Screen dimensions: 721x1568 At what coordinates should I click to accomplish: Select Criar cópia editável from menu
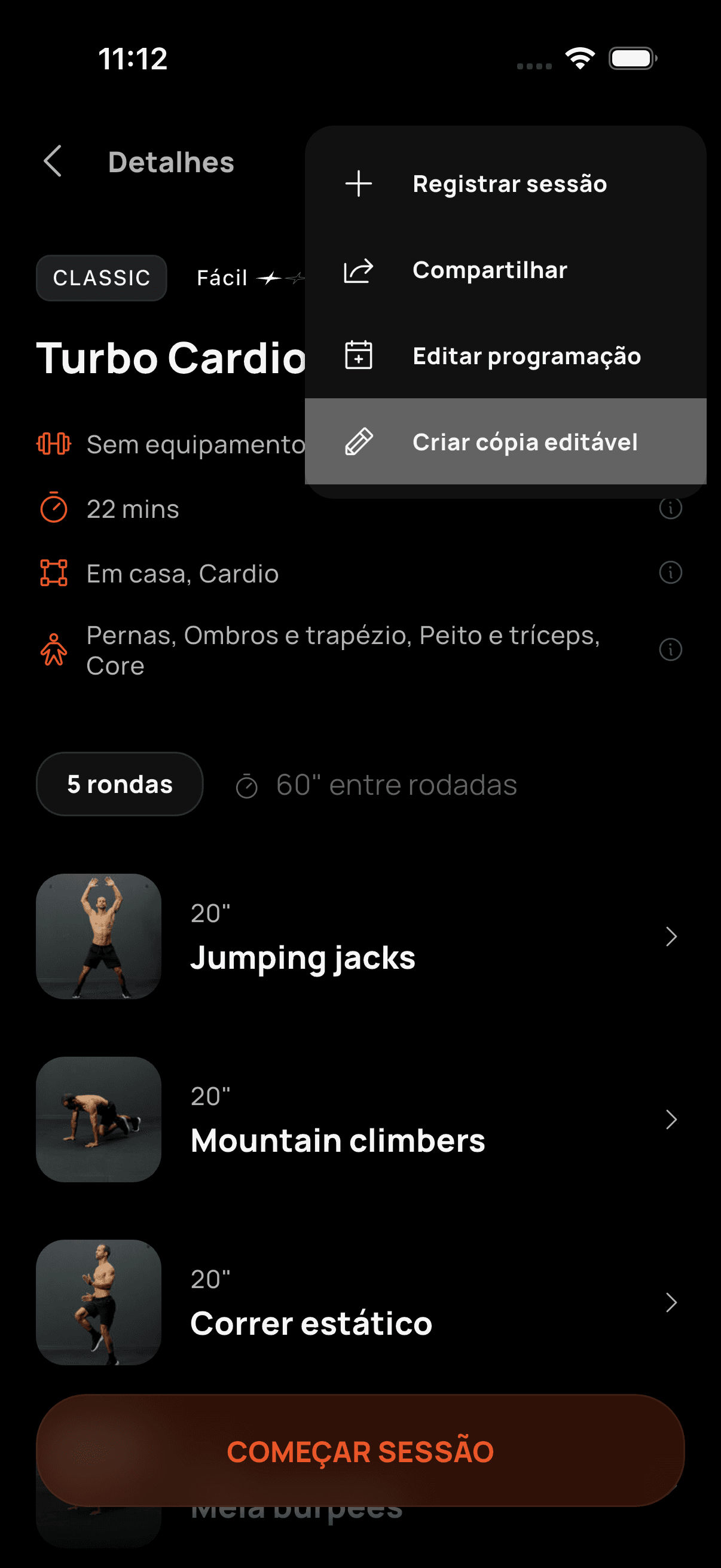tap(524, 442)
